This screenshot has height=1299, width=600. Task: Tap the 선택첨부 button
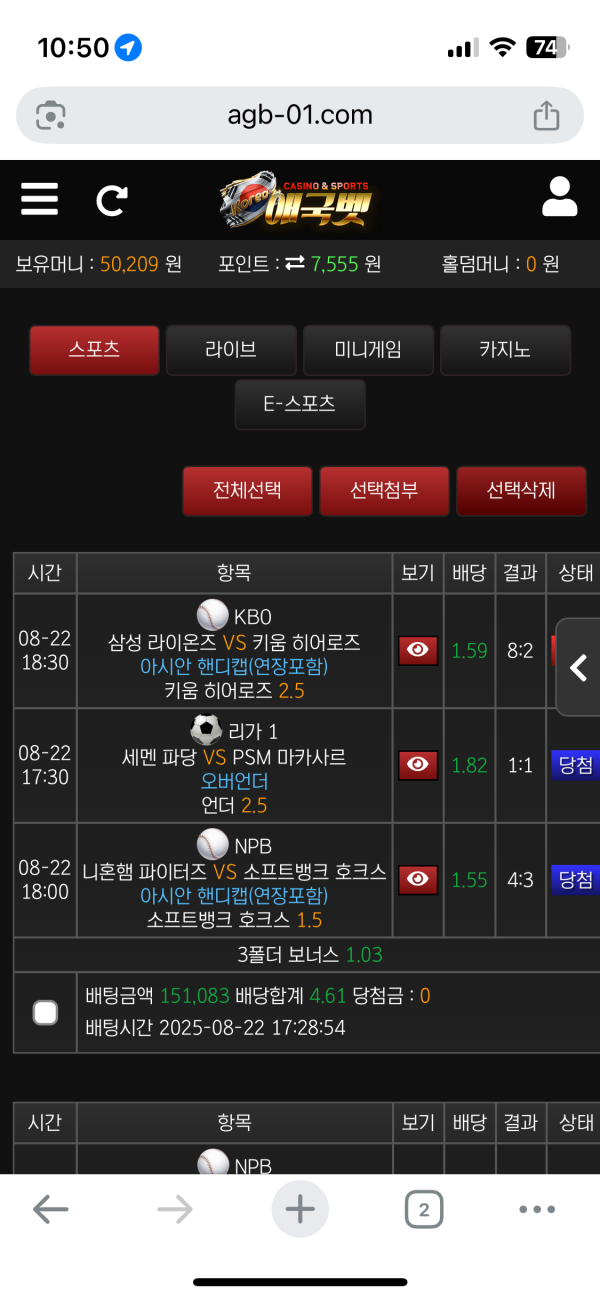pos(384,491)
